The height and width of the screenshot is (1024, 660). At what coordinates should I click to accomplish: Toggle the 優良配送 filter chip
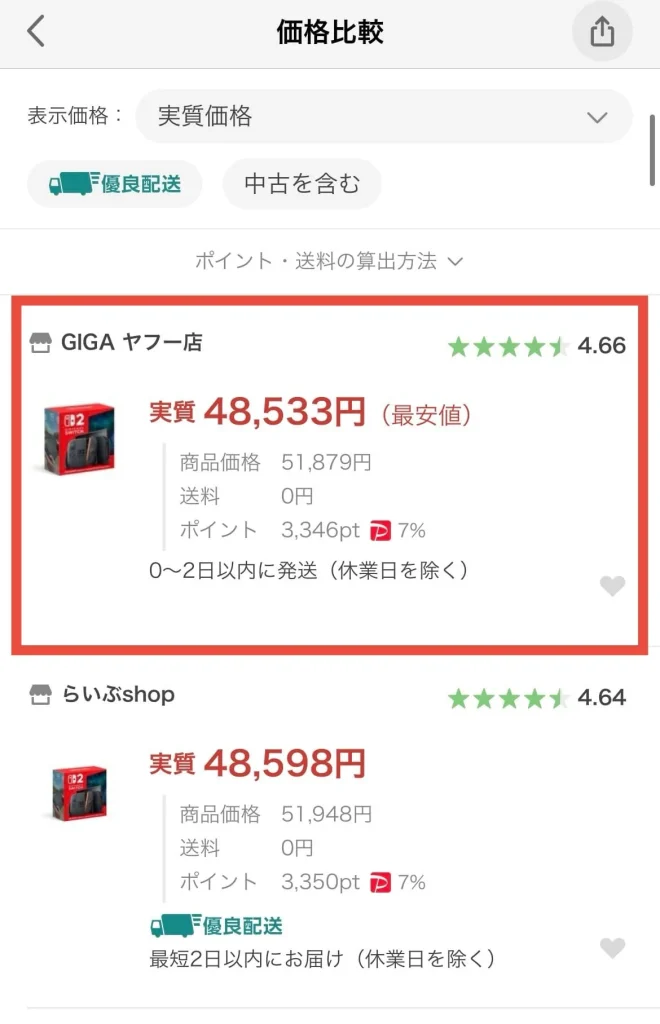(x=115, y=184)
